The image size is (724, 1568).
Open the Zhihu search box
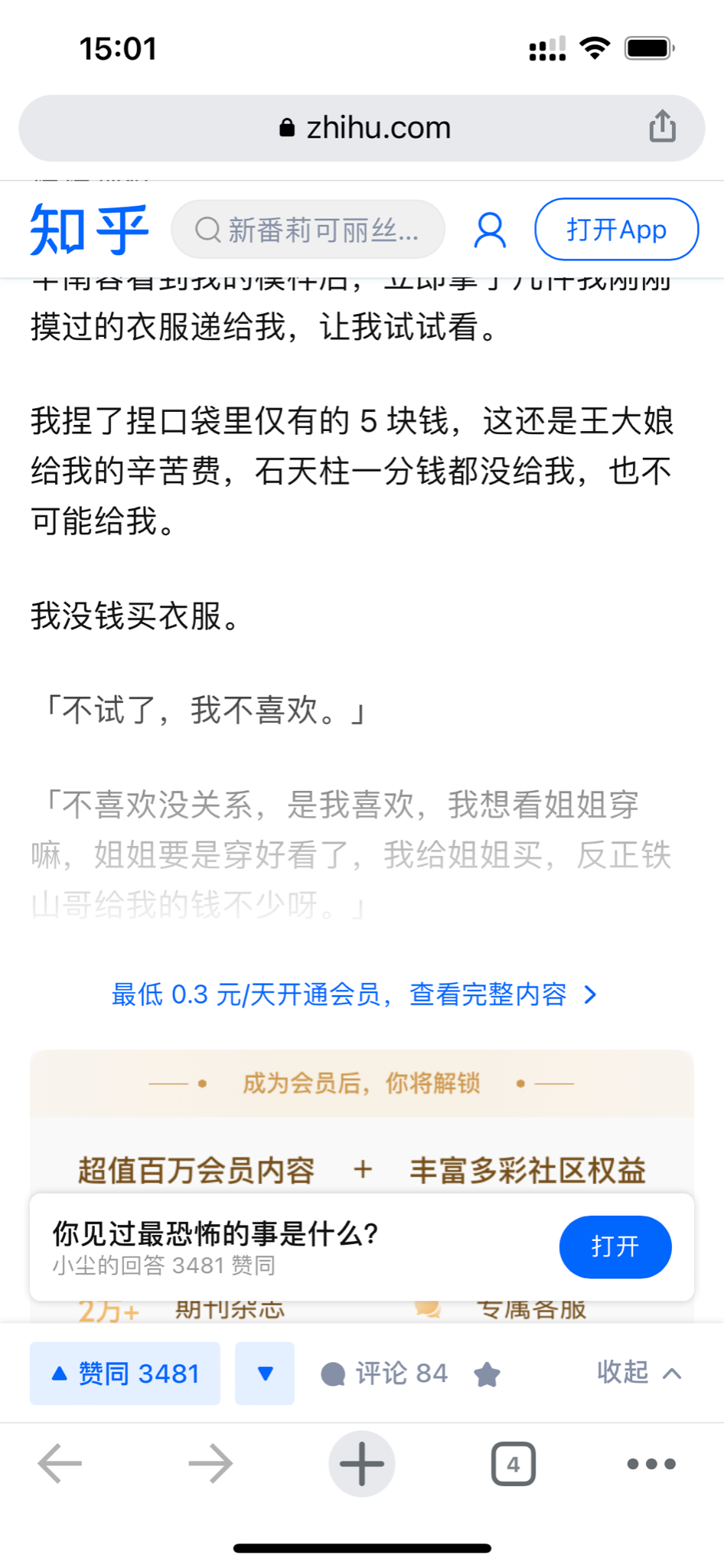pos(308,230)
